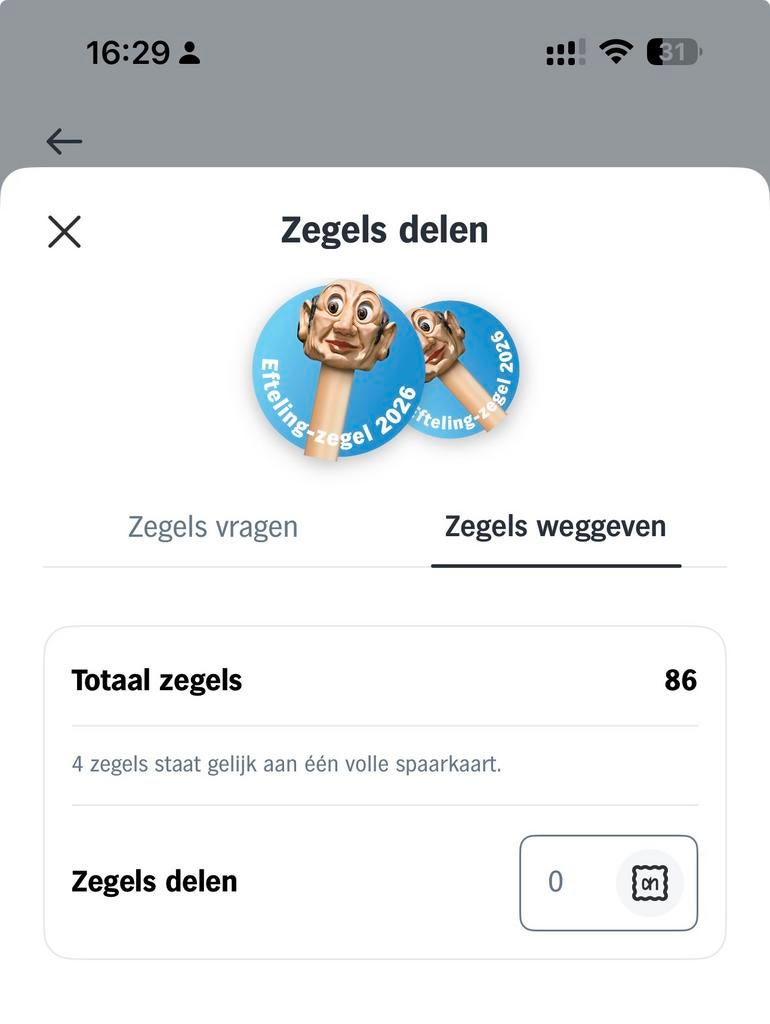The image size is (770, 1024).
Task: Tap the rounded card containing zegel details
Action: tap(385, 790)
